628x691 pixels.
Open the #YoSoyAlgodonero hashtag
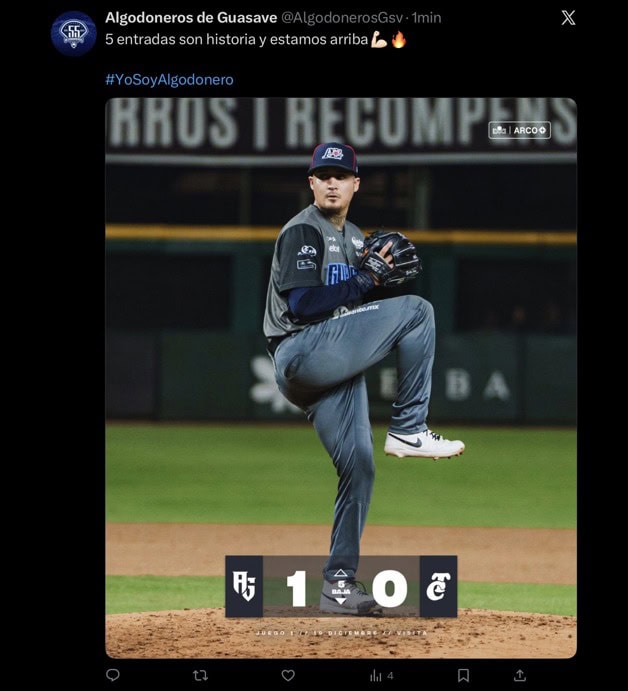[169, 79]
